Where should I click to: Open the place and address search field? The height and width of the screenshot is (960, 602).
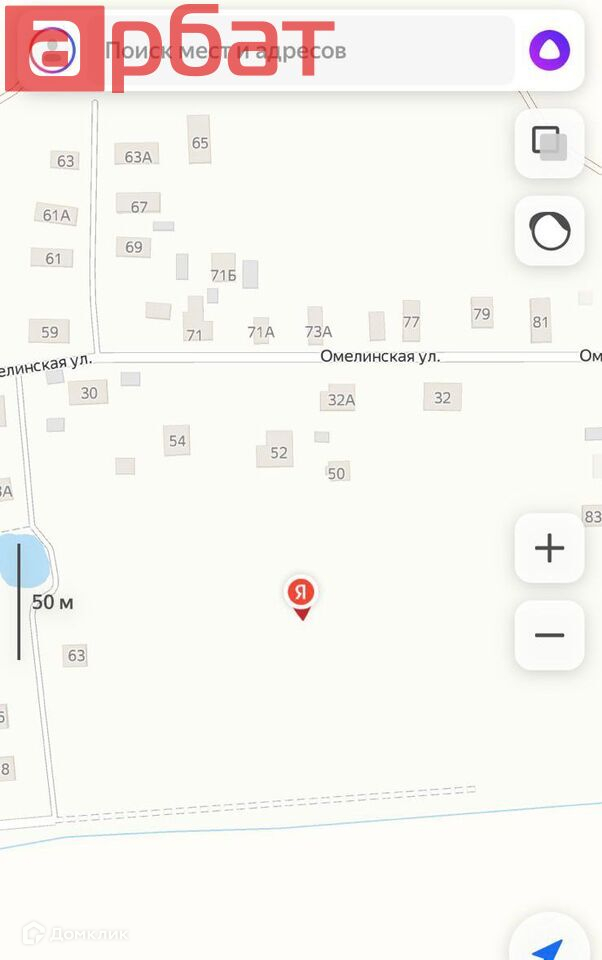(300, 50)
